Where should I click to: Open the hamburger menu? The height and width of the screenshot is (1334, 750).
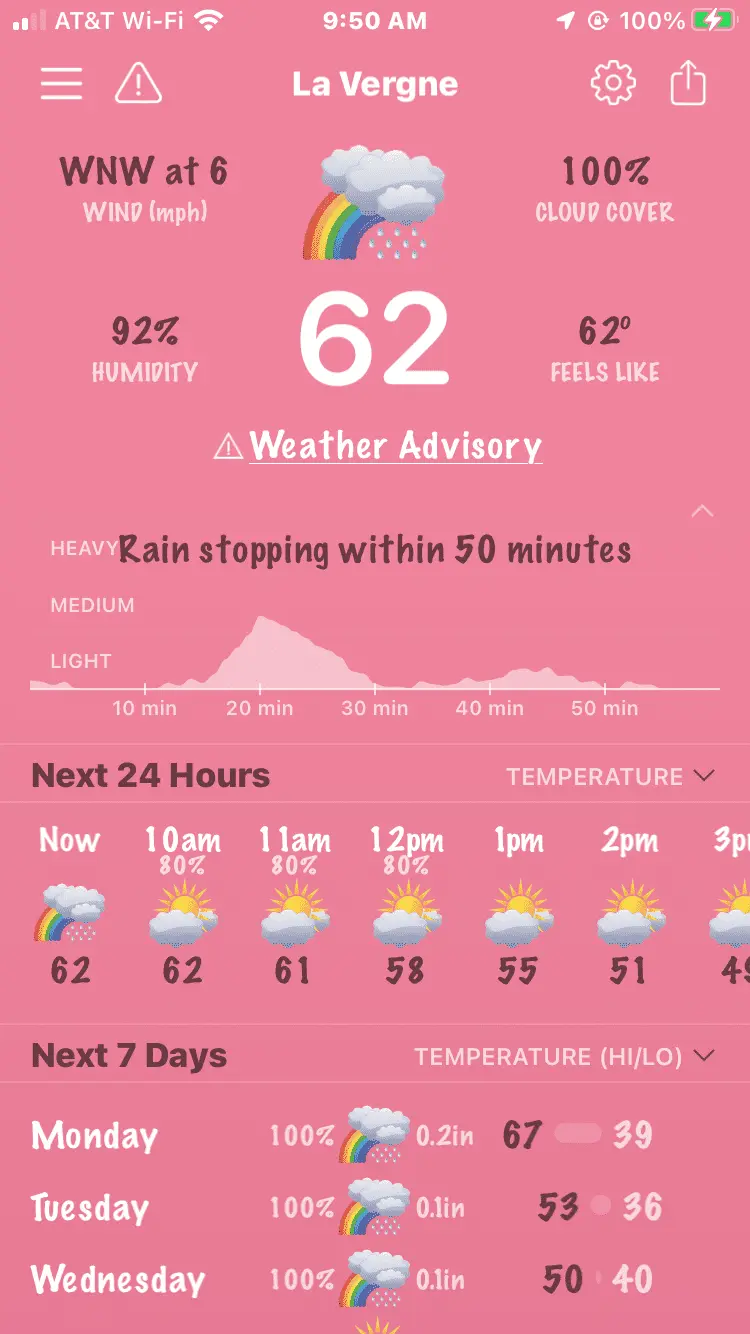(x=61, y=84)
